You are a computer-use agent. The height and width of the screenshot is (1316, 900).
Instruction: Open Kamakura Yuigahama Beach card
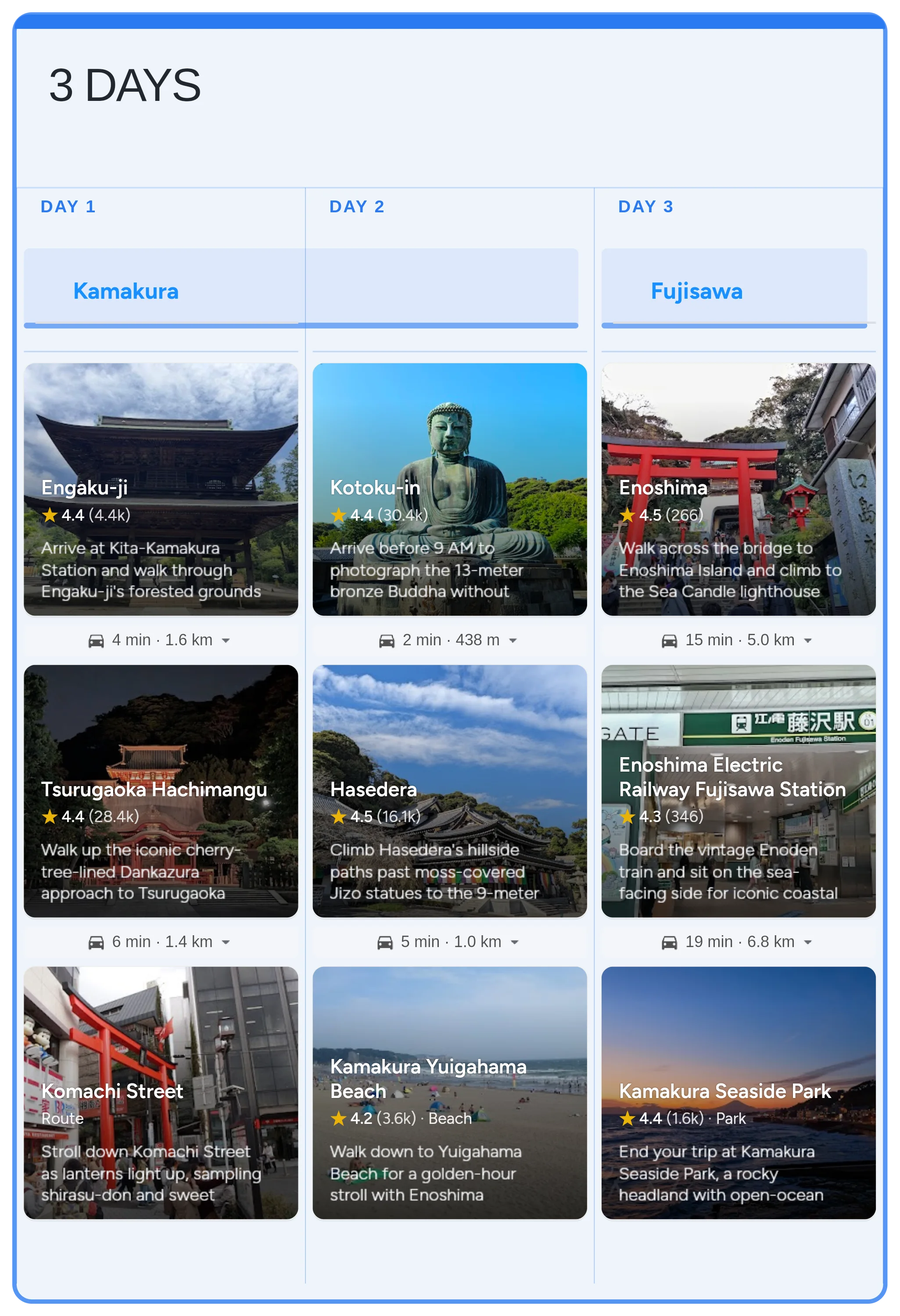[x=450, y=1092]
